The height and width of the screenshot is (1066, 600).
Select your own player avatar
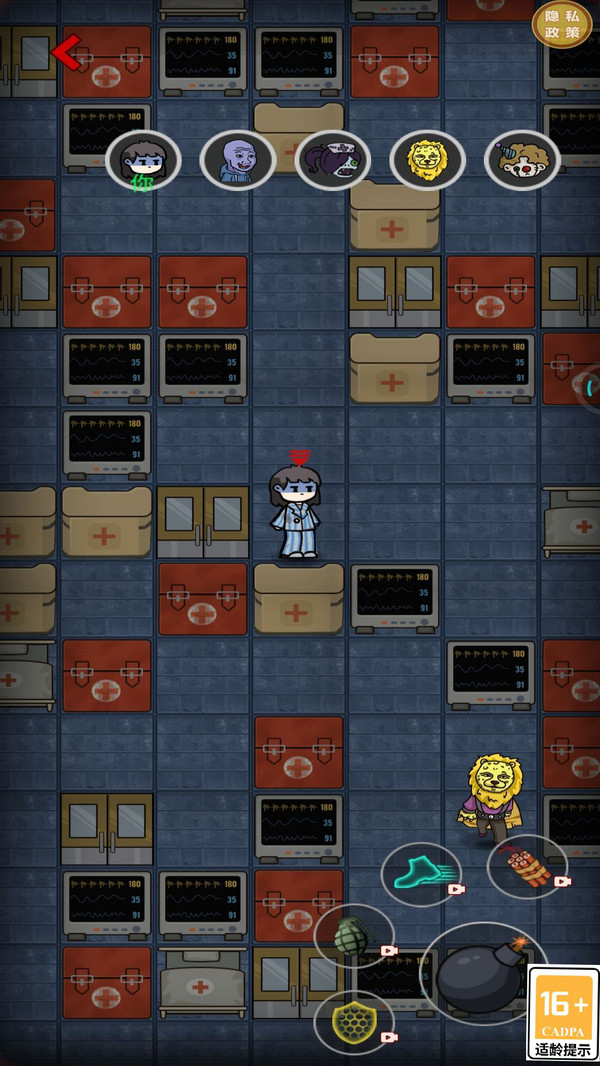pos(143,161)
